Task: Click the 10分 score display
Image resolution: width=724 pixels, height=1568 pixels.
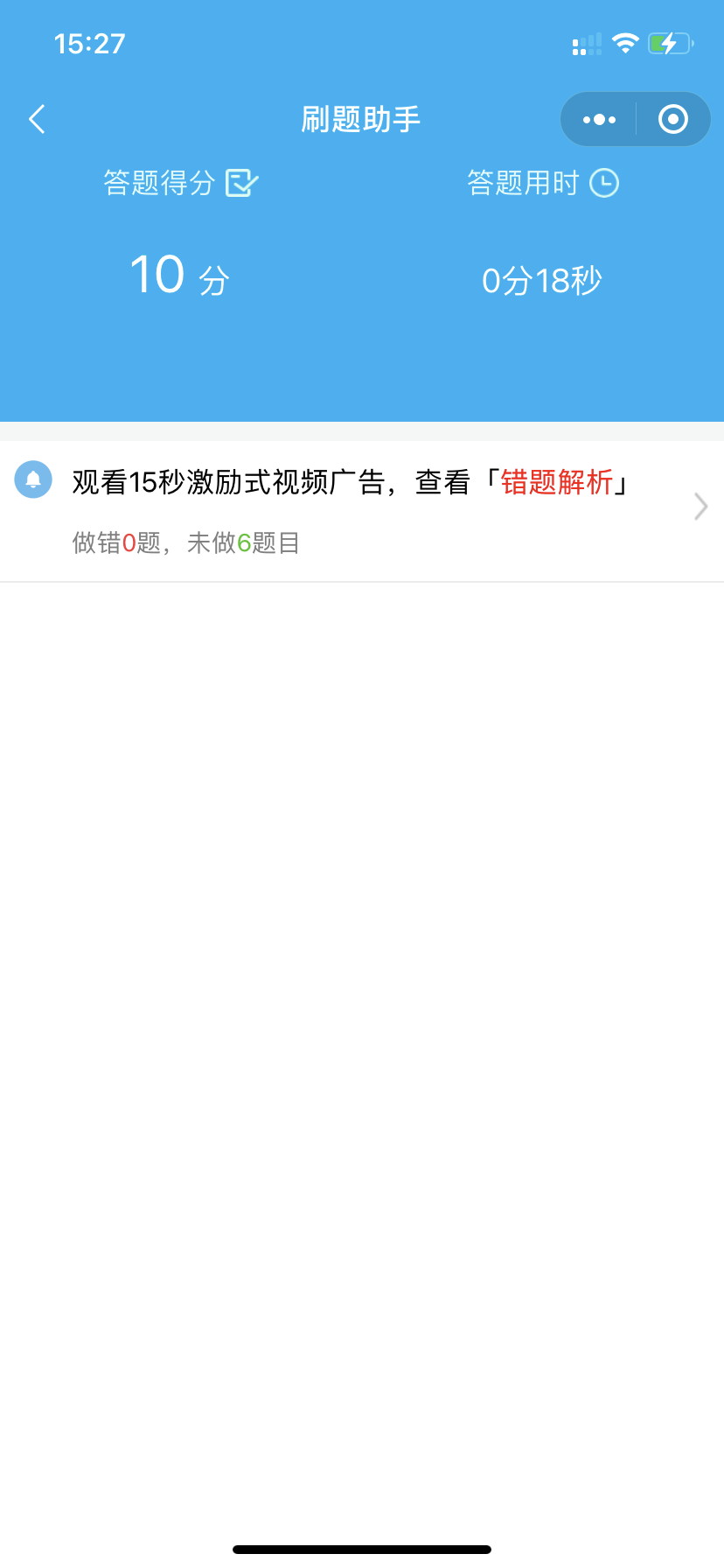Action: [179, 274]
